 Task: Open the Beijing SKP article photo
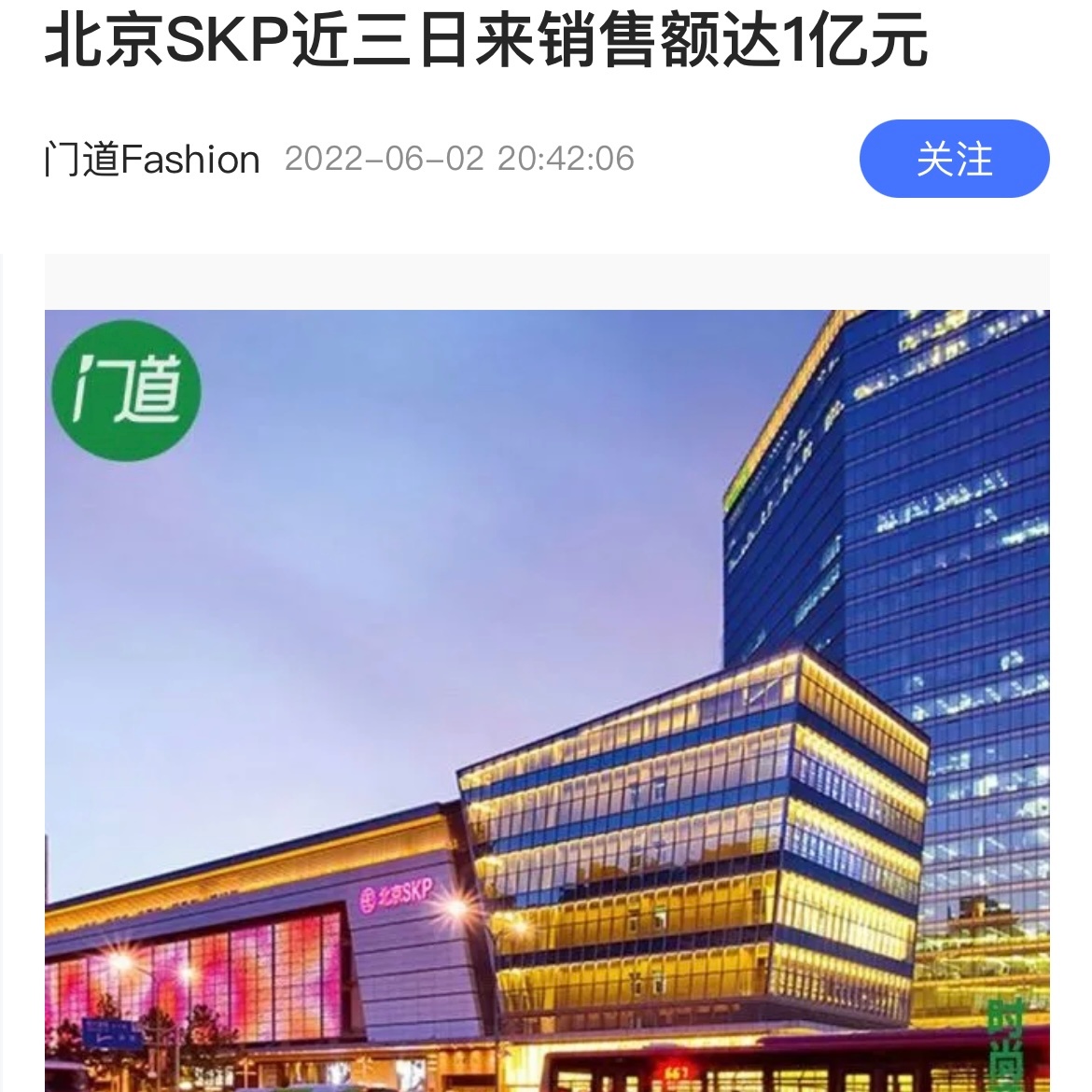(547, 700)
